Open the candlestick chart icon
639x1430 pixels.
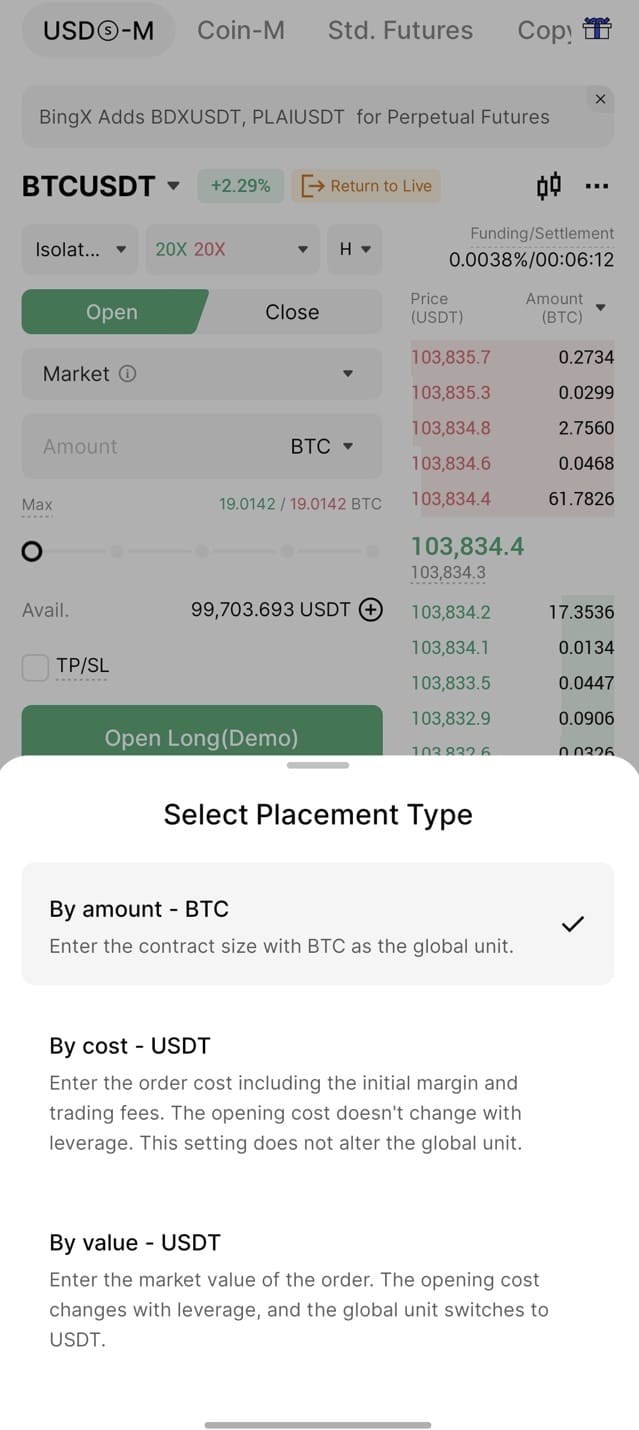(x=549, y=186)
